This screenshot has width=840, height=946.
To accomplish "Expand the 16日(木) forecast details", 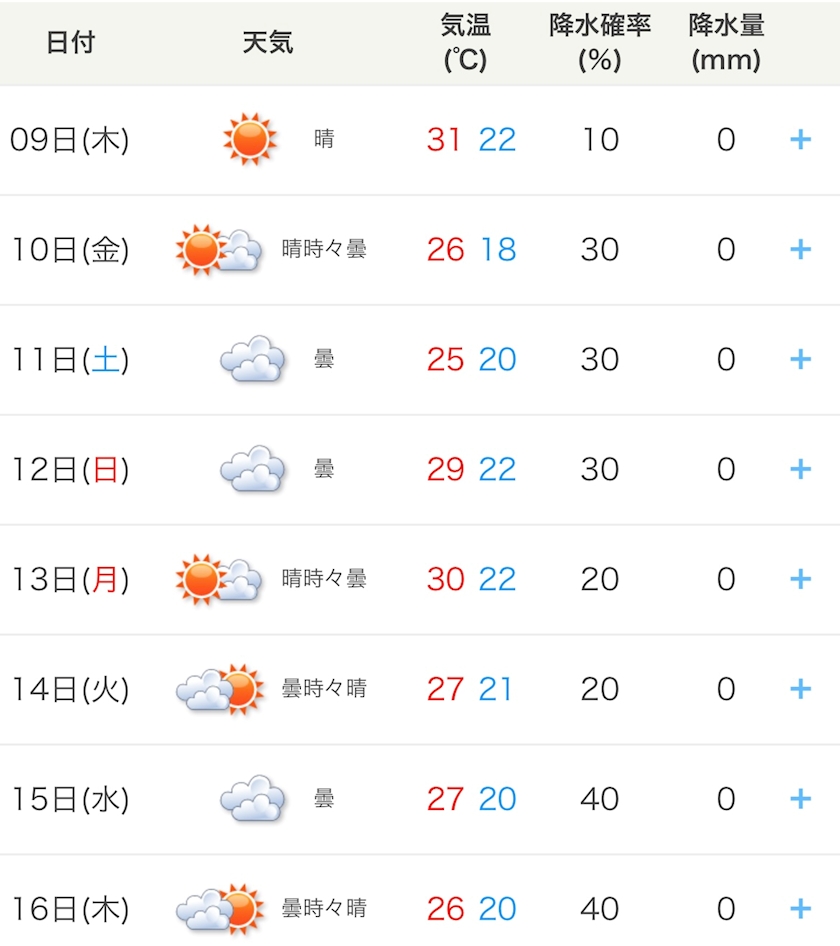I will (x=800, y=908).
